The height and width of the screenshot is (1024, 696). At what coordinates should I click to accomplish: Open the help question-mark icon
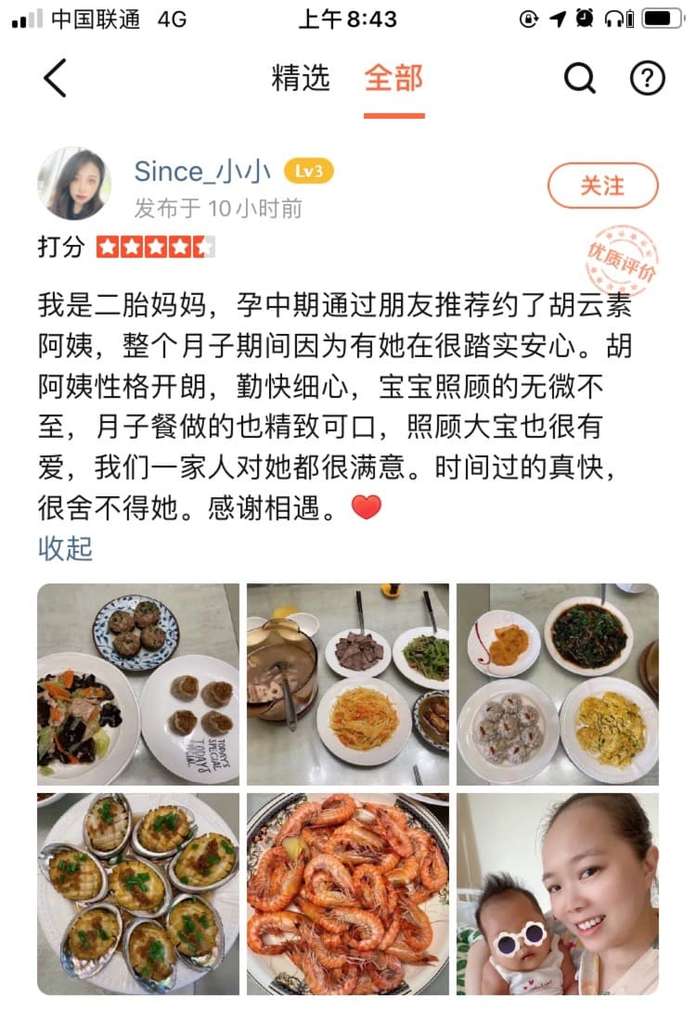pos(647,78)
